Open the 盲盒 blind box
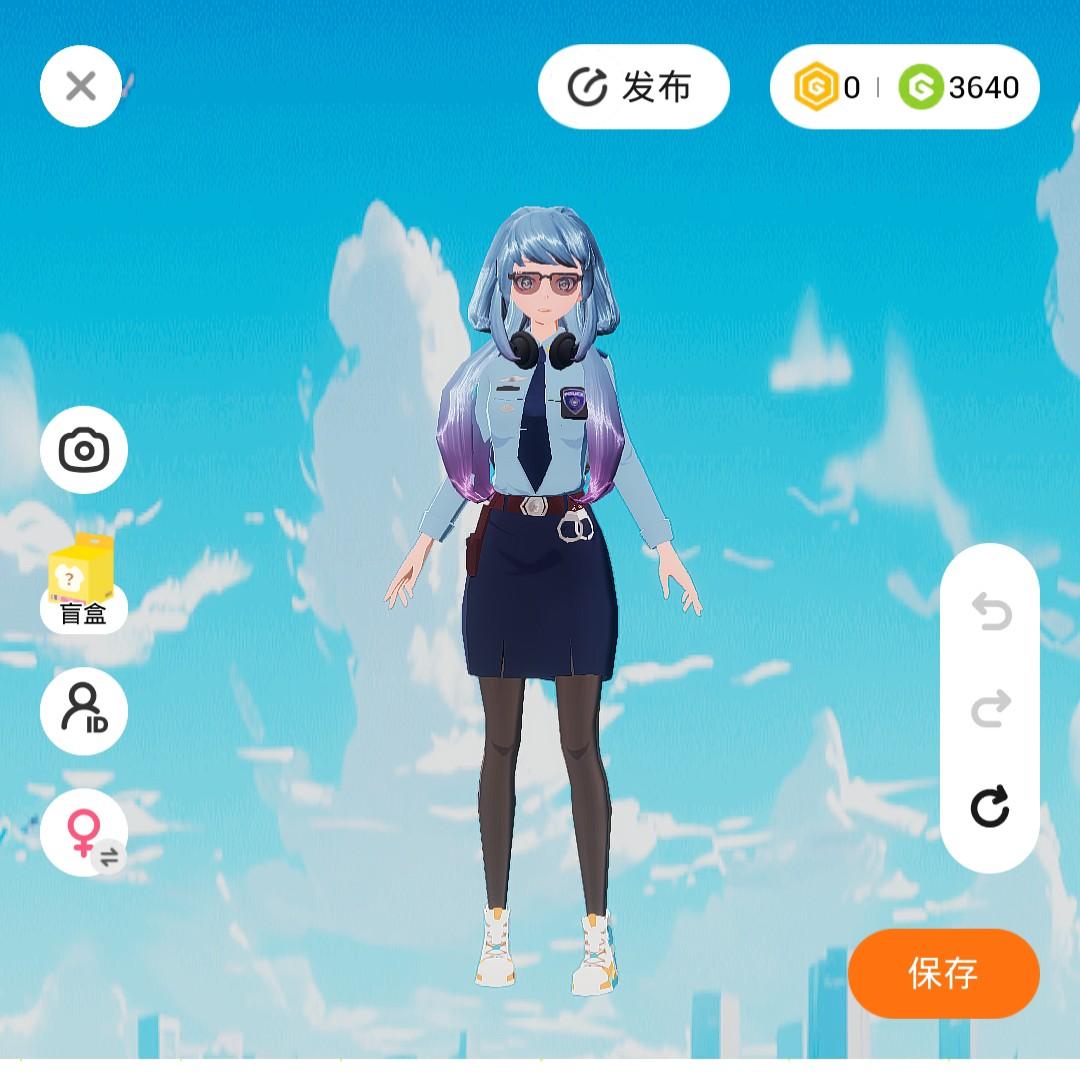This screenshot has width=1080, height=1080. pos(83,583)
